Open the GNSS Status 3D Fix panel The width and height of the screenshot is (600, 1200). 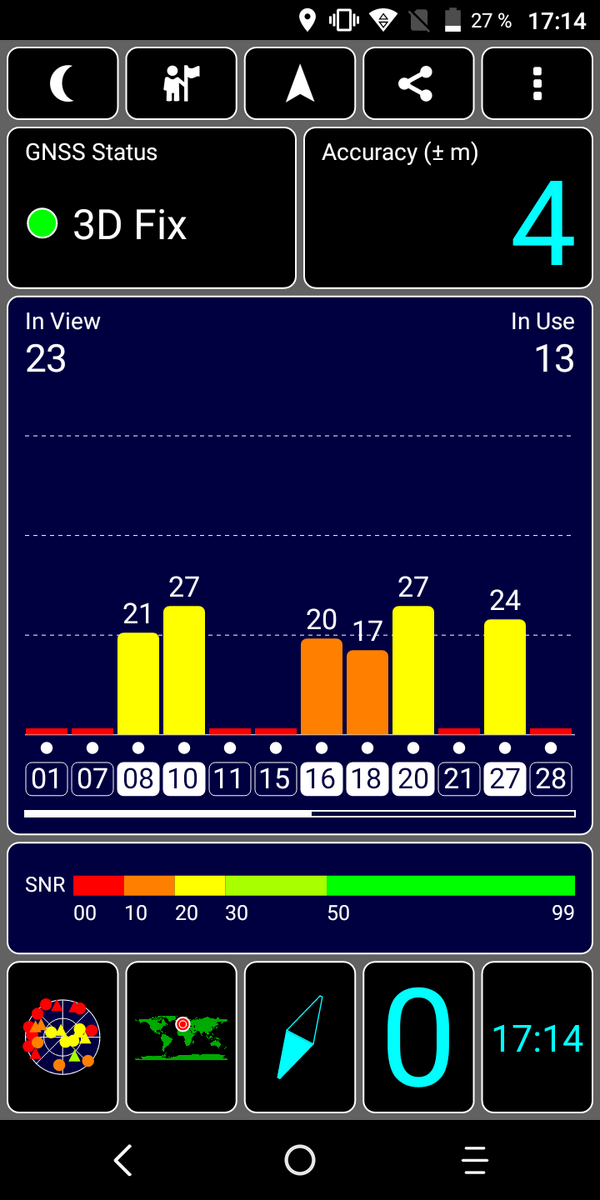pos(152,208)
